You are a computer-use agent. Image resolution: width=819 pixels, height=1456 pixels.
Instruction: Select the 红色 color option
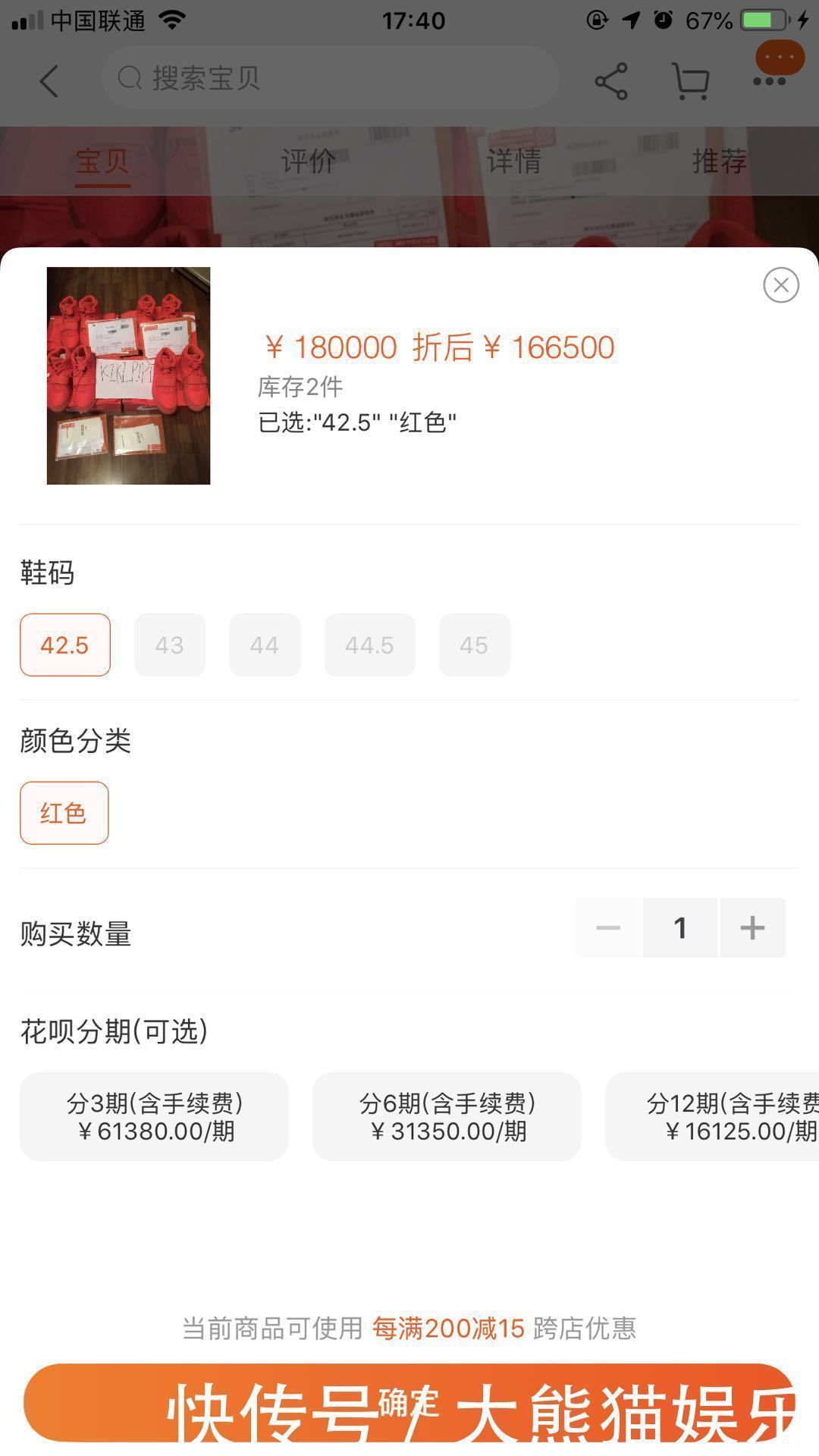[x=64, y=812]
